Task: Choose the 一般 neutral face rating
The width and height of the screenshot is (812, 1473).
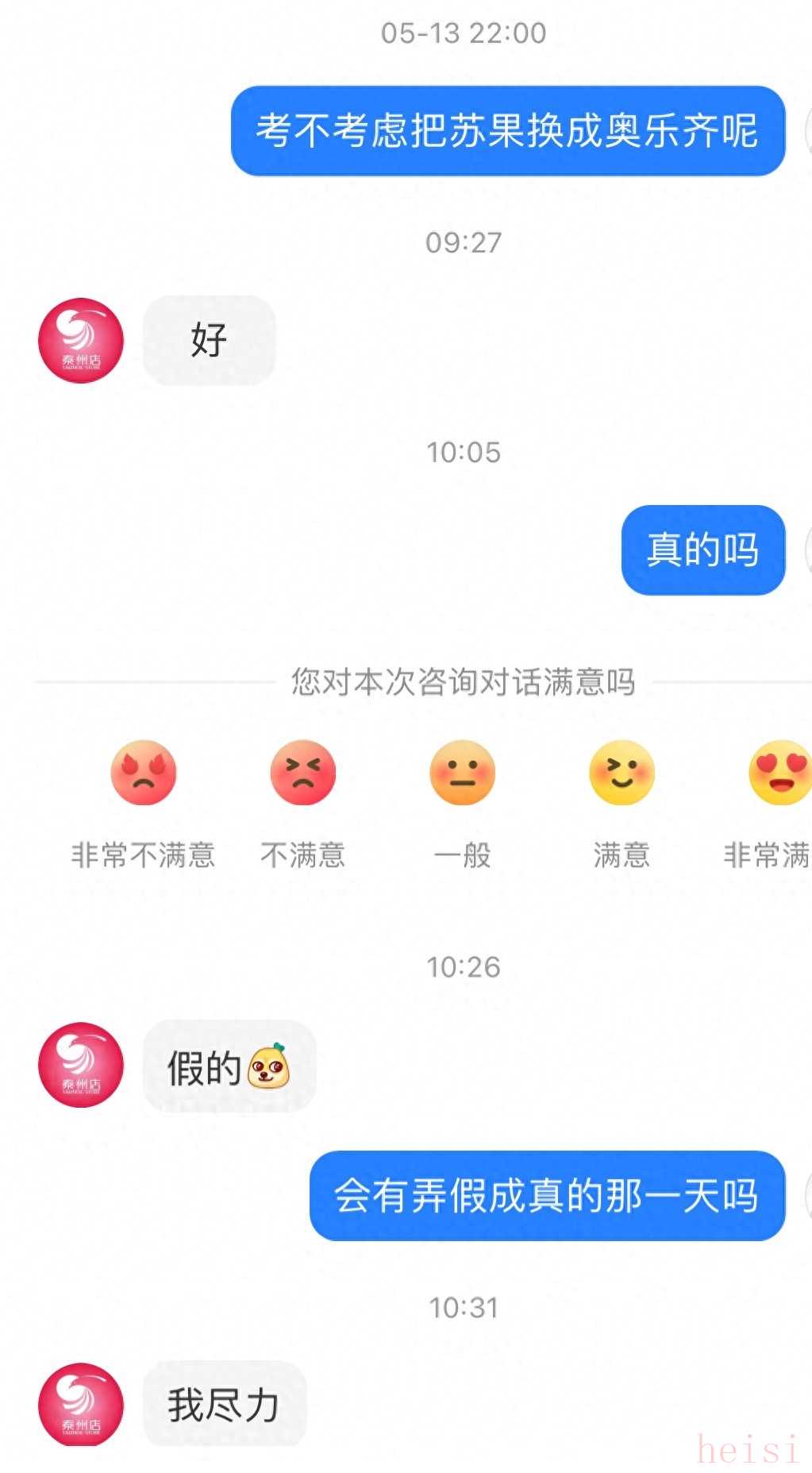Action: [x=462, y=773]
